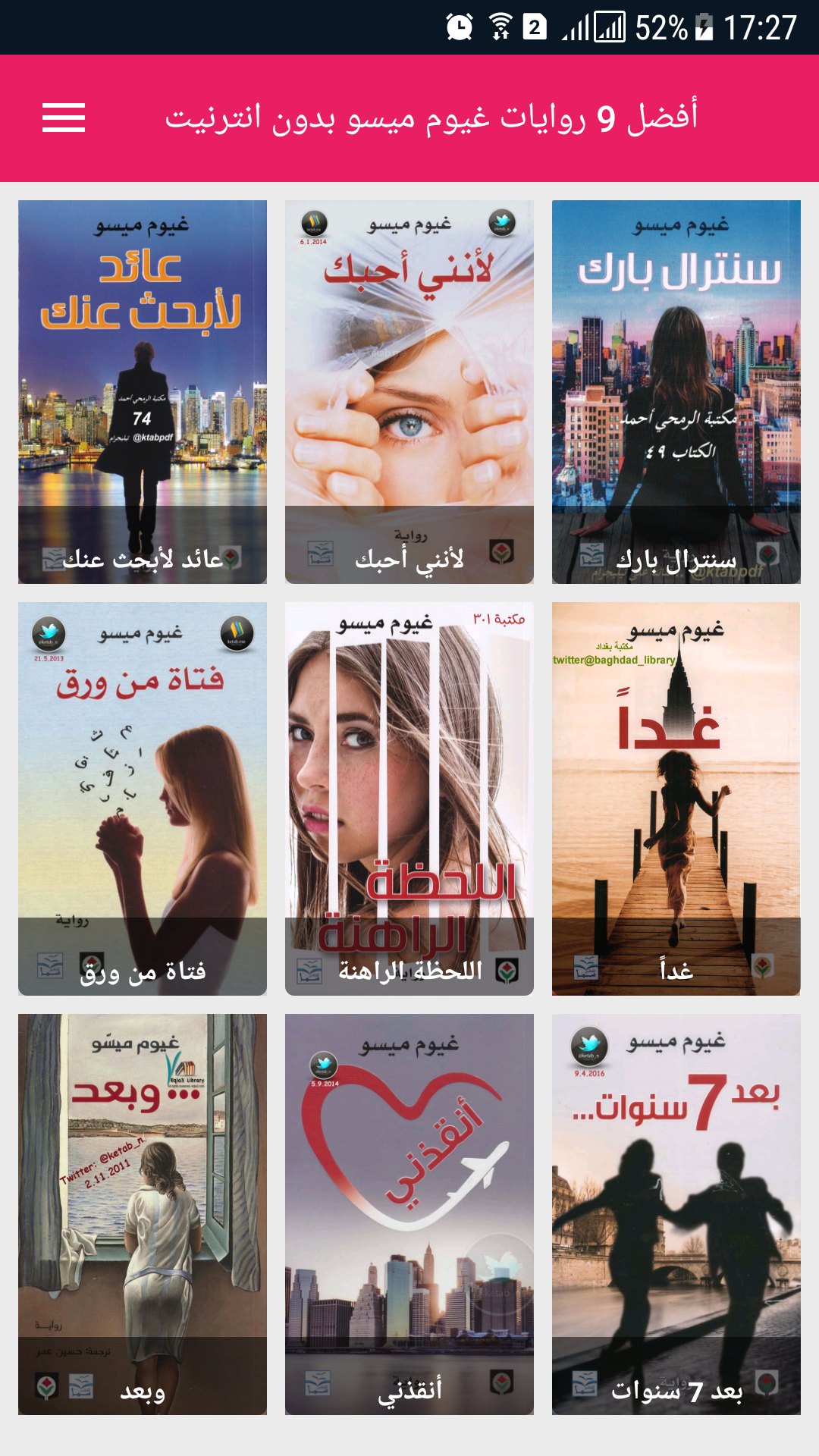
Task: Tap the «لأنني أحبك» caption label
Action: (409, 559)
